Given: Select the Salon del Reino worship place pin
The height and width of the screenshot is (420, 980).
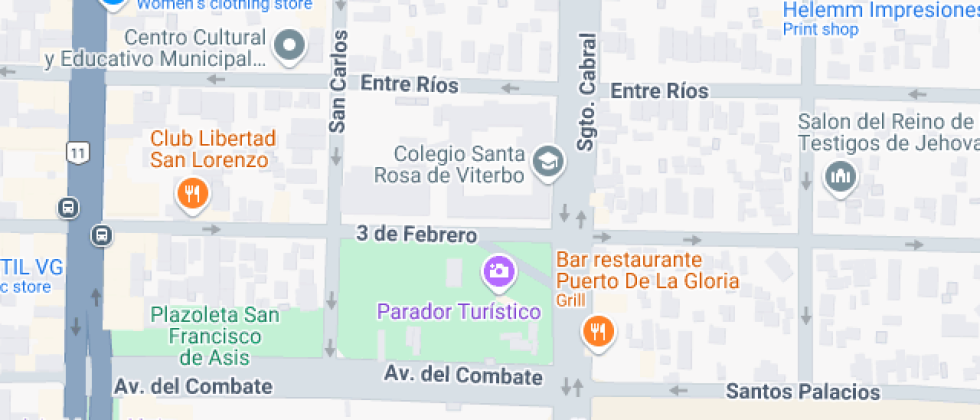Looking at the screenshot, I should tap(841, 178).
